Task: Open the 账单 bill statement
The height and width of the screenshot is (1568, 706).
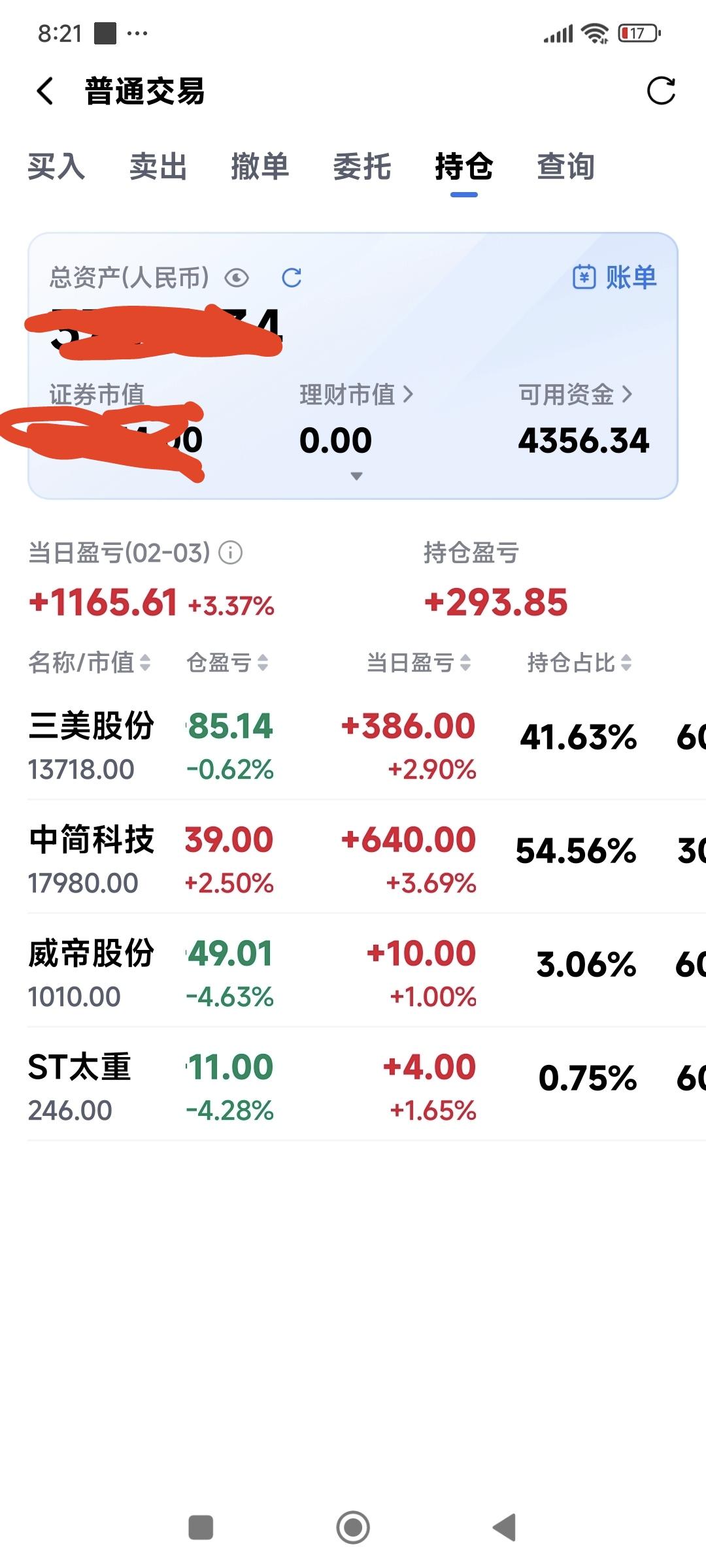Action: [617, 277]
